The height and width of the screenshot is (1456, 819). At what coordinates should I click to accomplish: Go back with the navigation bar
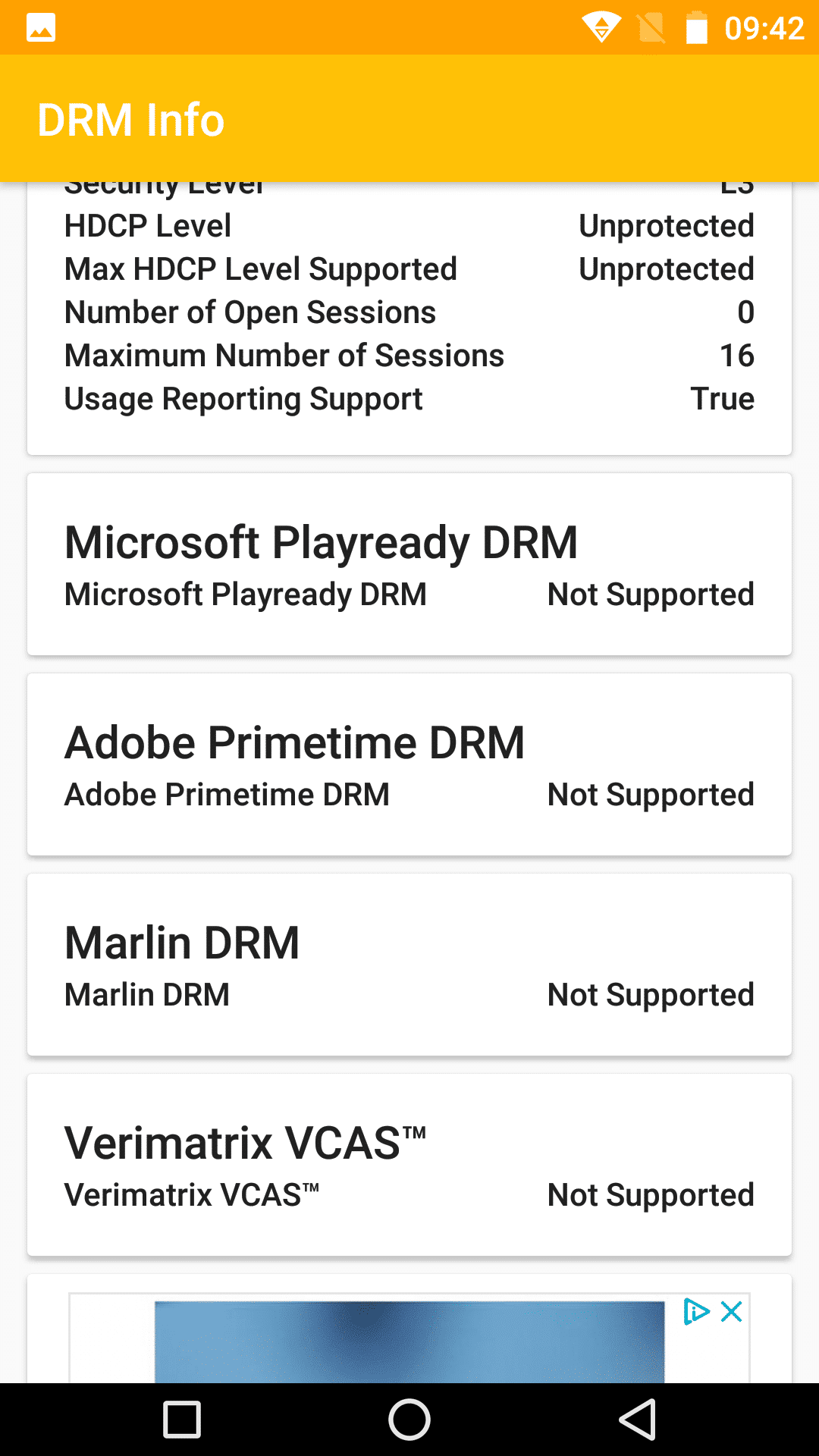tap(637, 1420)
